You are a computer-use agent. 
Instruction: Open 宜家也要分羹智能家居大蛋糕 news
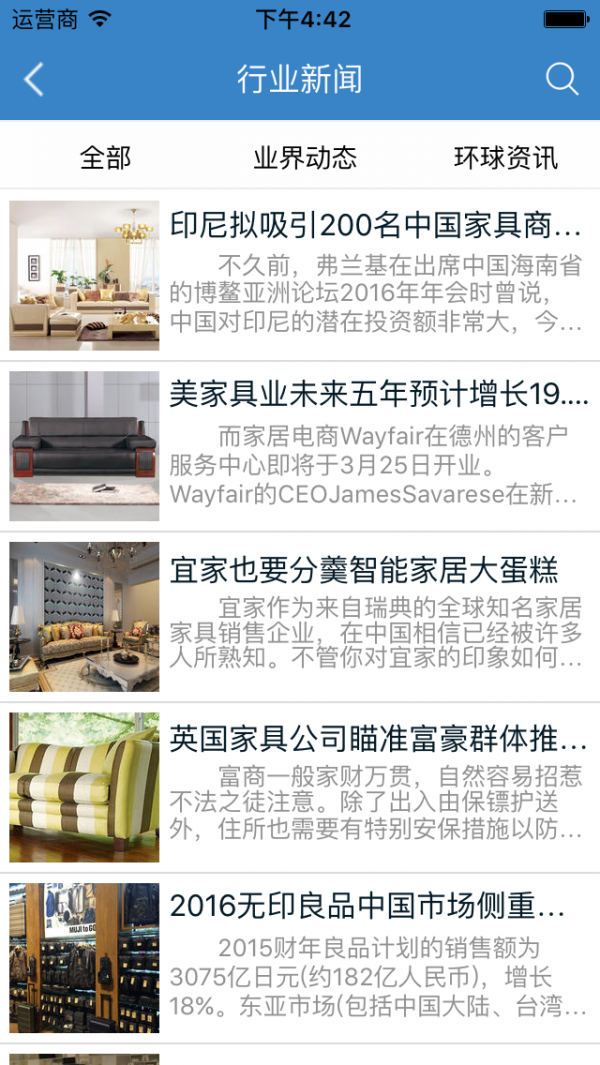coord(364,572)
